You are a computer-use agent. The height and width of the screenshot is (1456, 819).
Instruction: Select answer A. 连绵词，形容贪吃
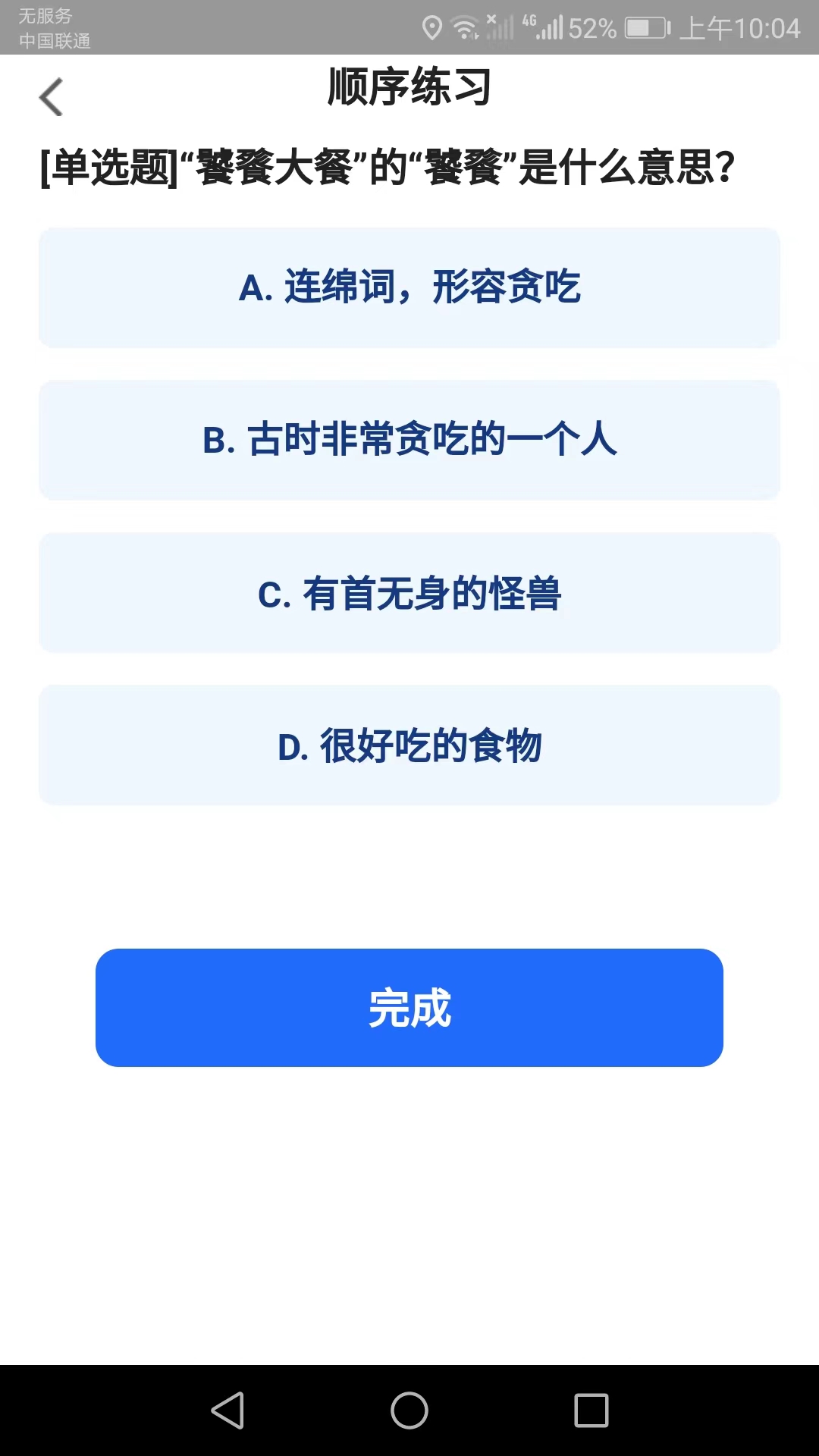pyautogui.click(x=409, y=287)
